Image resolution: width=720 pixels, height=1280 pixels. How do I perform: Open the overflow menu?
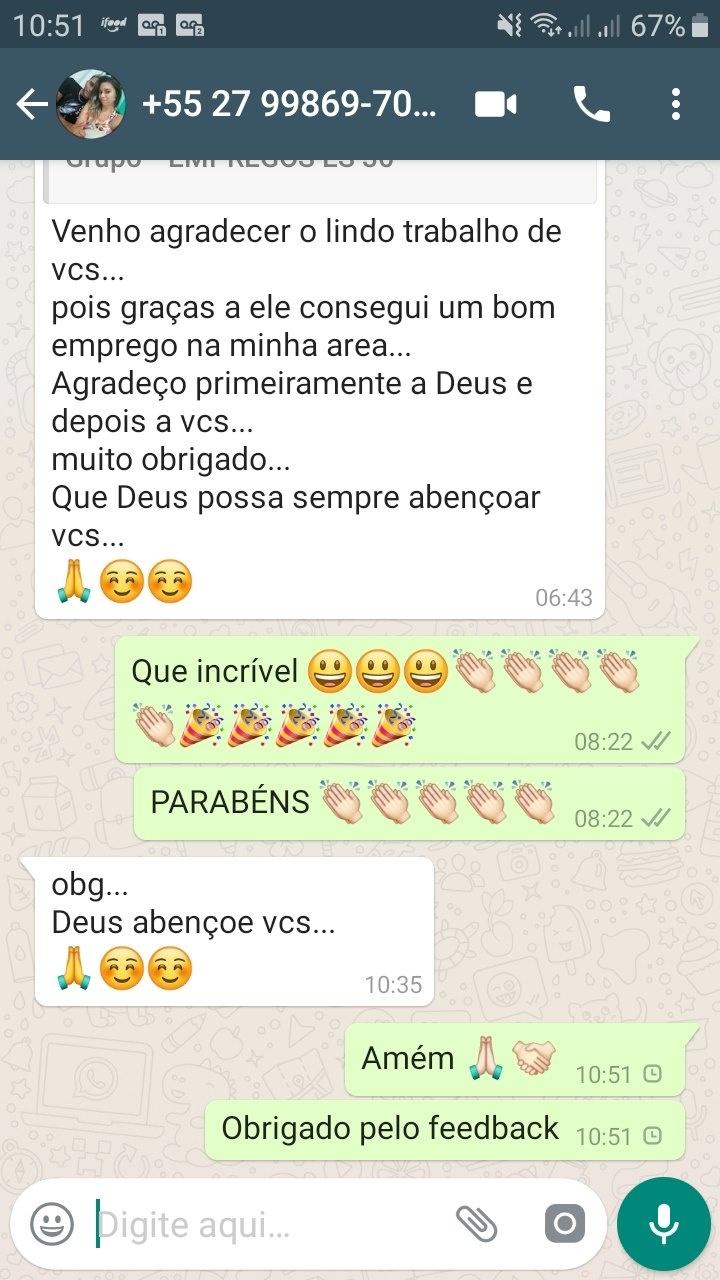coord(676,105)
